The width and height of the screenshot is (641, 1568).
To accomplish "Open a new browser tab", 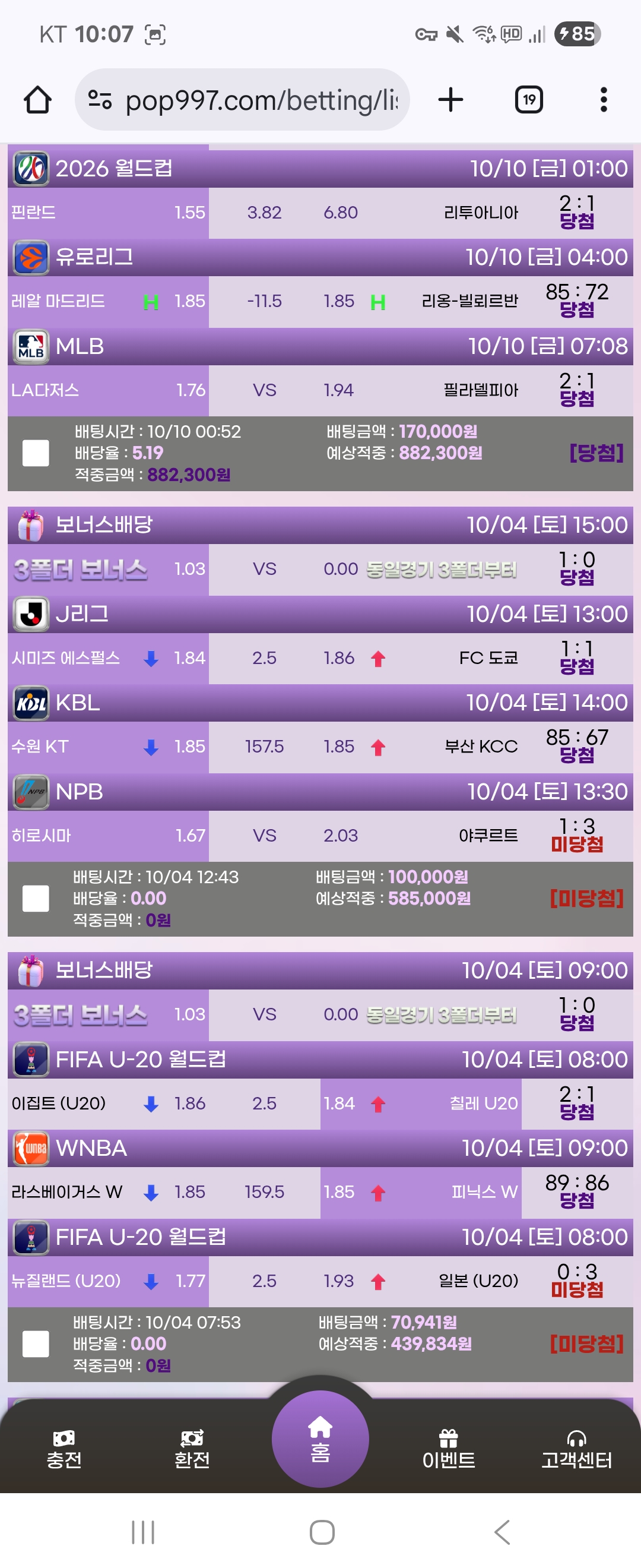I will click(x=450, y=100).
